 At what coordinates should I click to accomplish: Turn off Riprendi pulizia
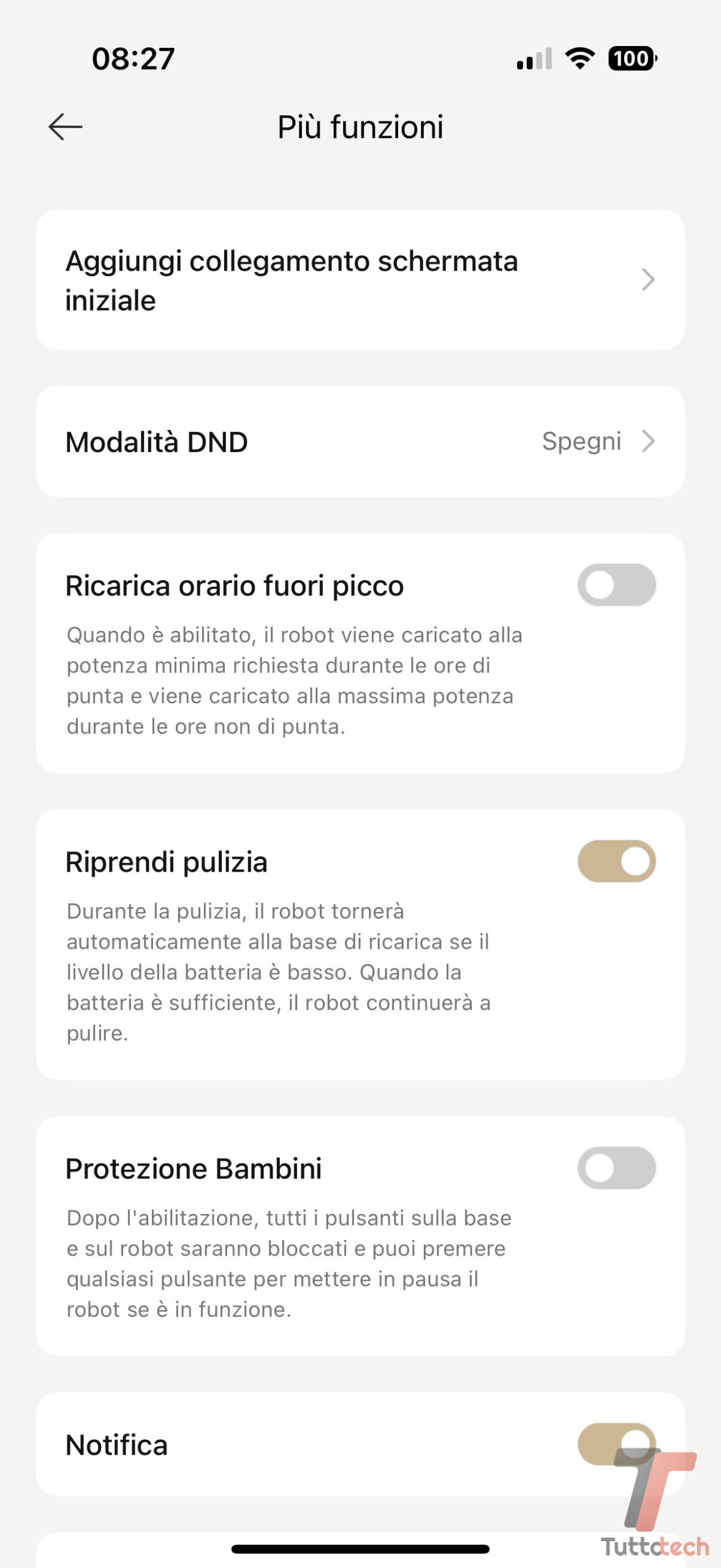click(x=616, y=861)
